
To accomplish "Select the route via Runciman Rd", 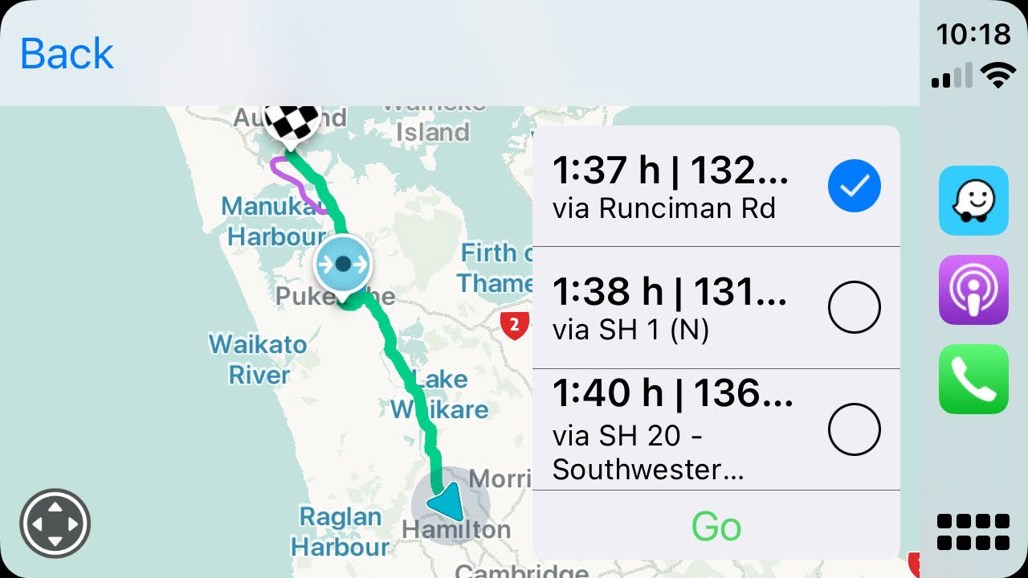I will (715, 187).
